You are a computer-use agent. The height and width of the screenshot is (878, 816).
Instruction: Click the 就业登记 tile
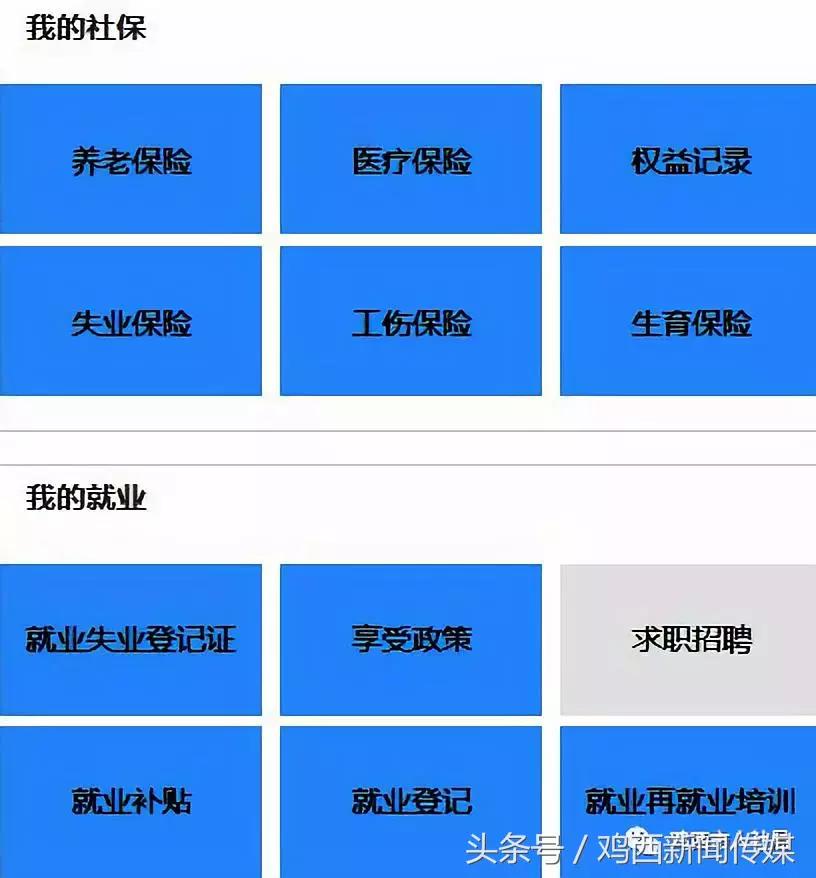(x=412, y=800)
